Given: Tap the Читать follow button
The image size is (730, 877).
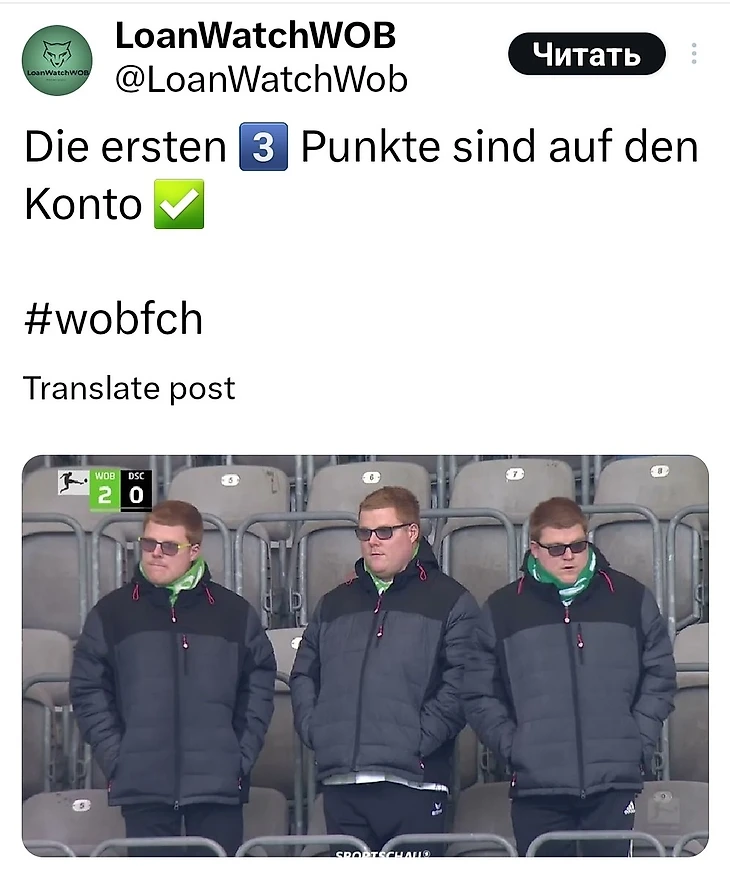Looking at the screenshot, I should 586,54.
